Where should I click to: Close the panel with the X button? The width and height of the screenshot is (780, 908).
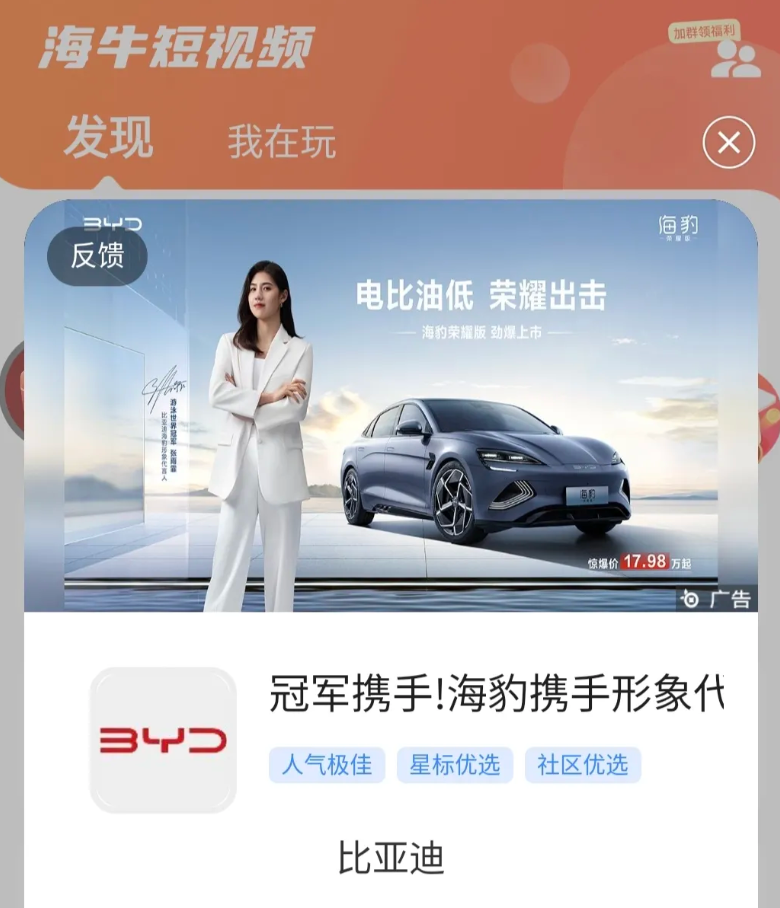point(728,143)
